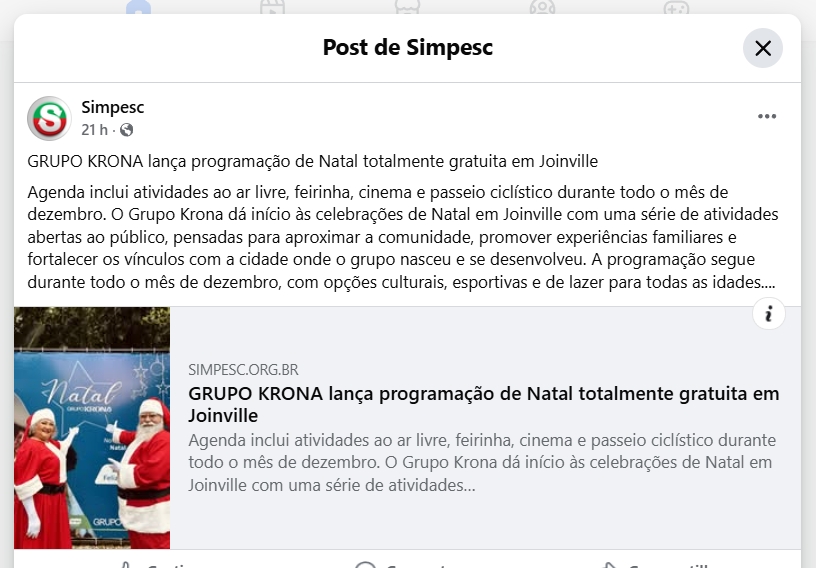Screen dimensions: 816x568
Task: Close the Simpesc post dialog
Action: click(x=762, y=48)
